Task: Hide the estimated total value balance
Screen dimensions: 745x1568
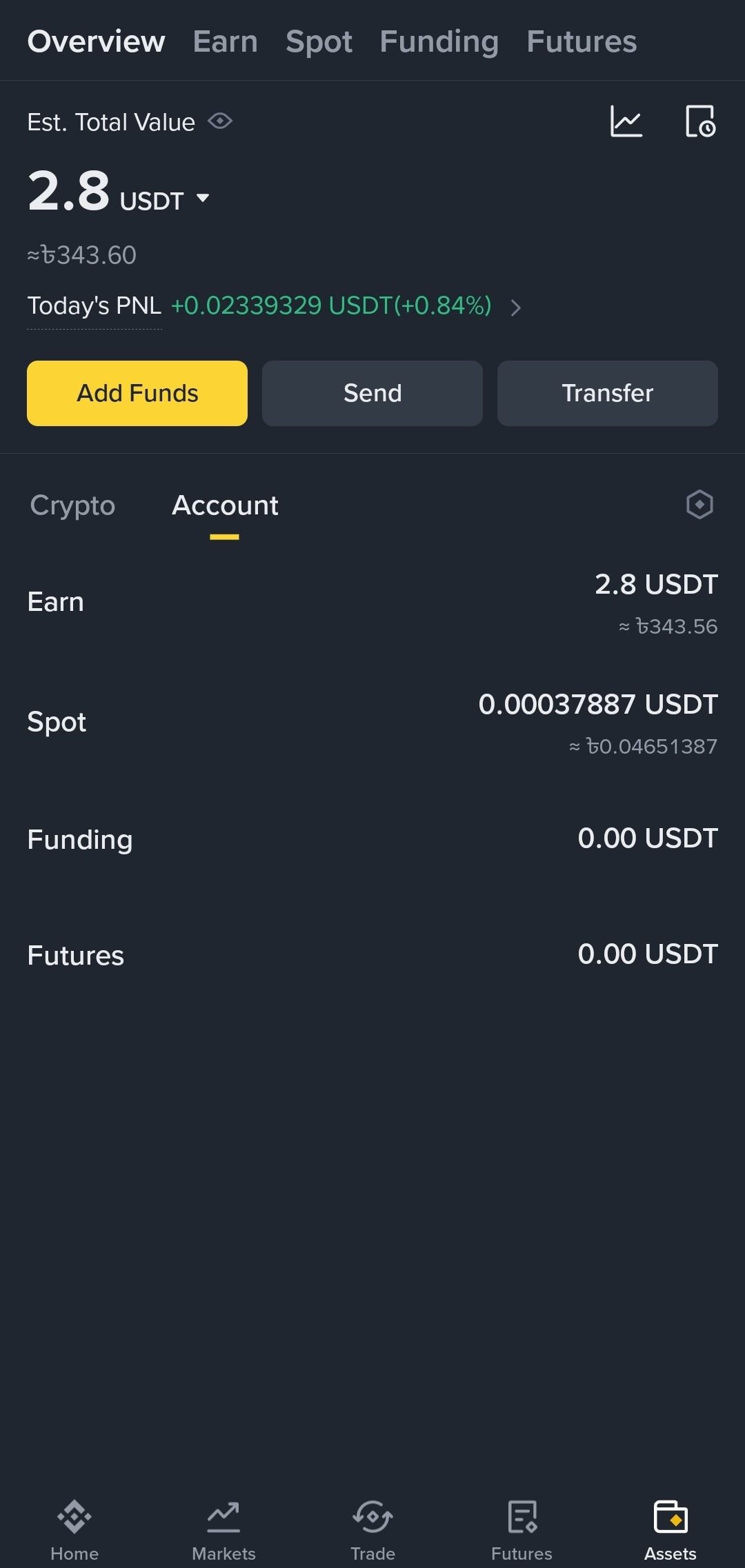Action: tap(220, 121)
